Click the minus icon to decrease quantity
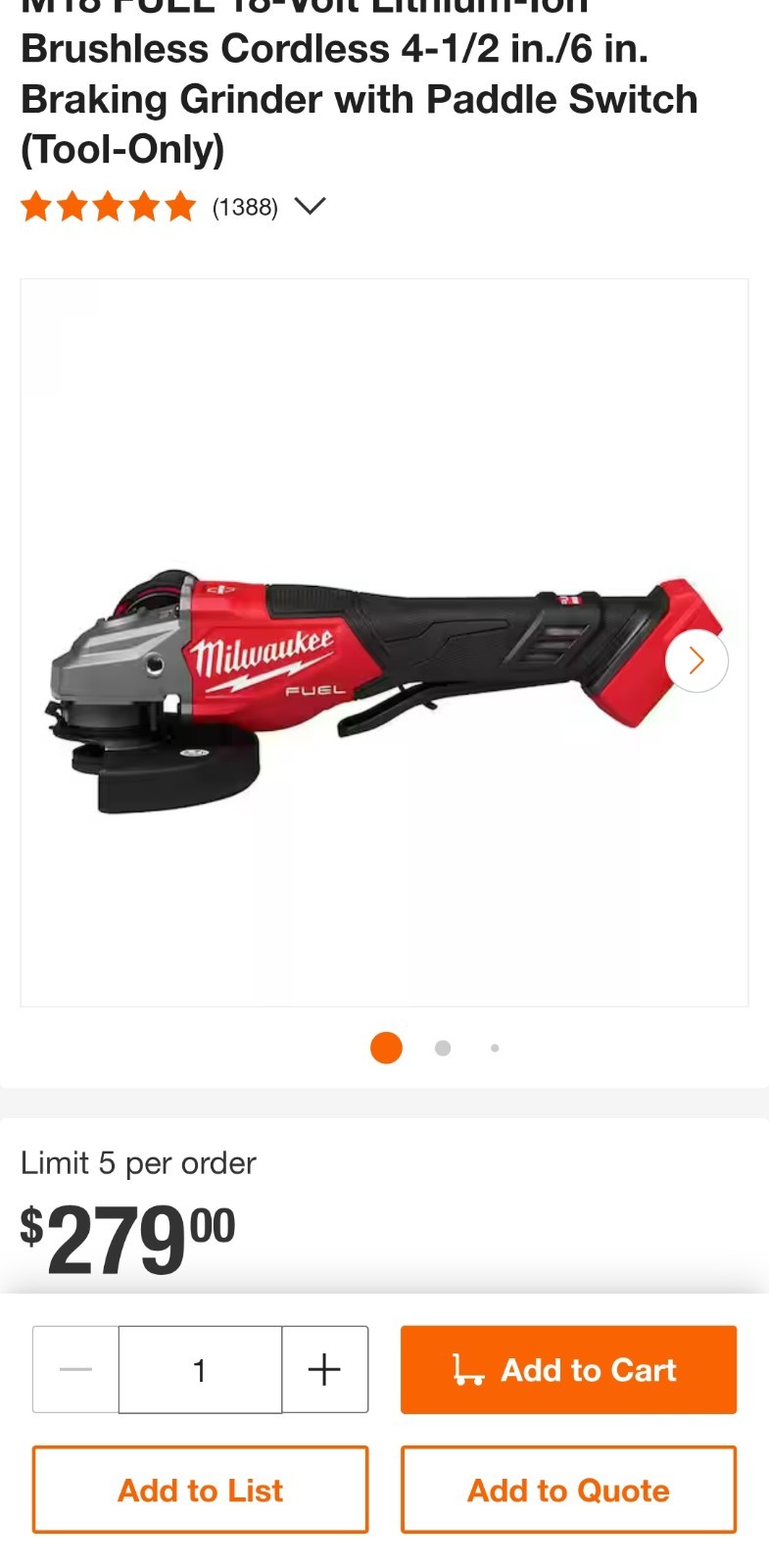The height and width of the screenshot is (1568, 769). [74, 1370]
